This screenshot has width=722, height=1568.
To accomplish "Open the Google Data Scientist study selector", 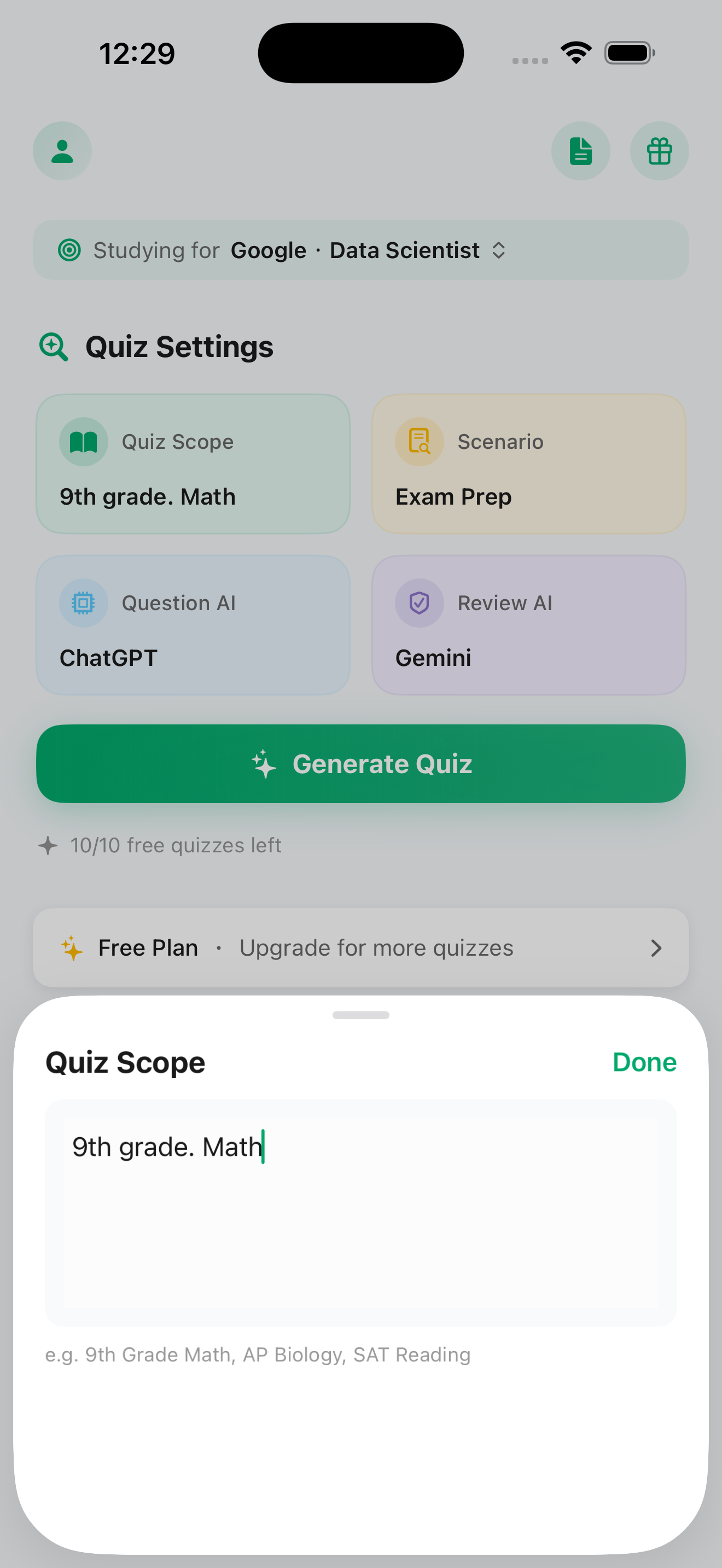I will coord(361,249).
